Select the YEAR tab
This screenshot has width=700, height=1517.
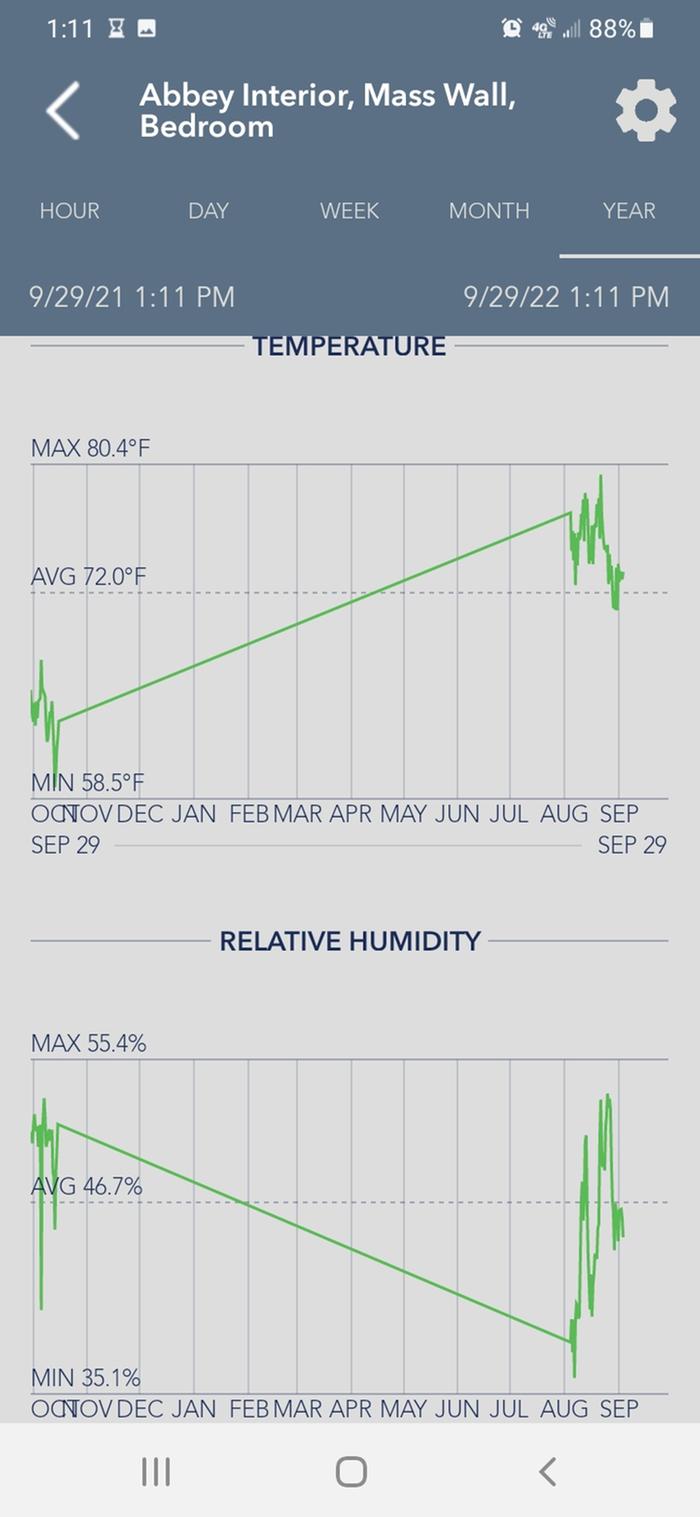coord(629,211)
